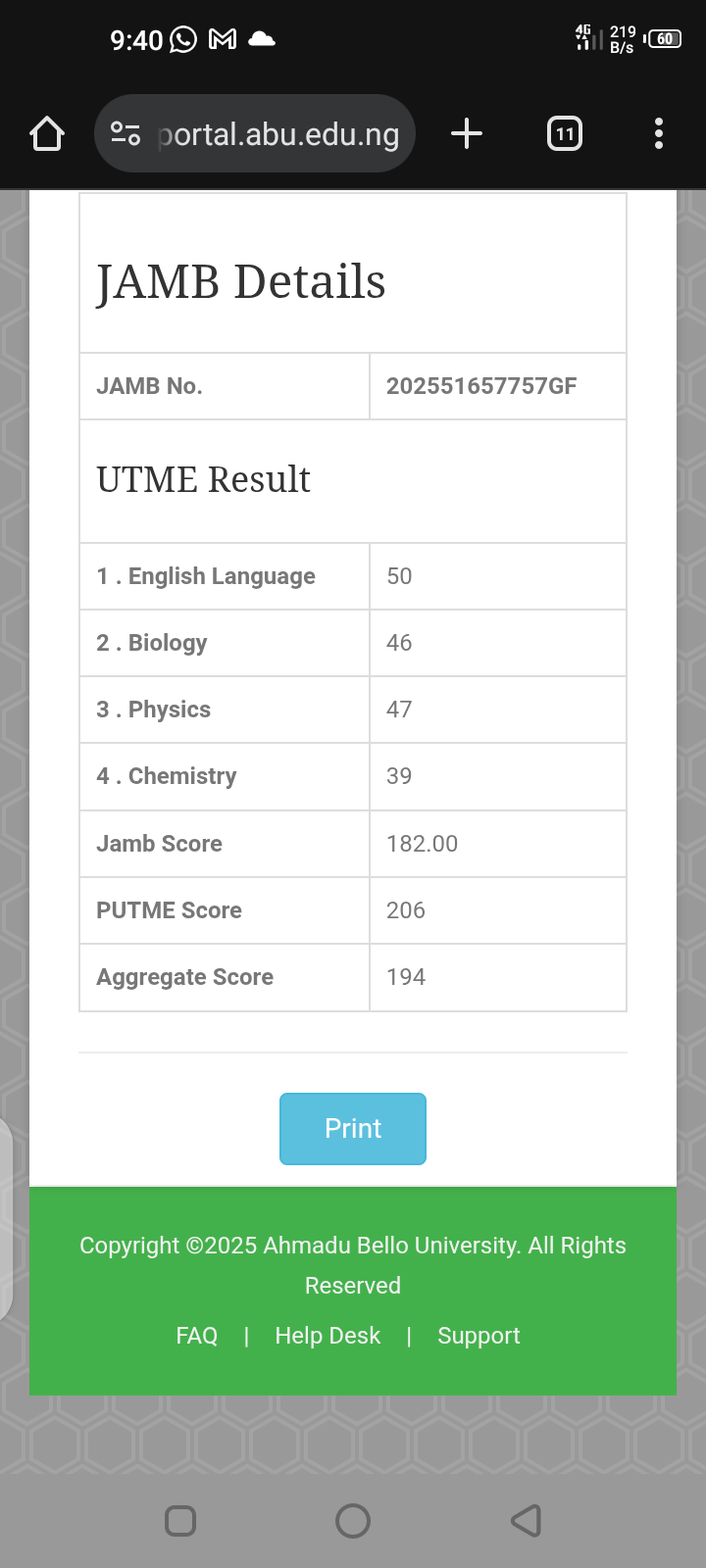Print the JAMB details page
Screen dimensions: 706x1568
(353, 1129)
